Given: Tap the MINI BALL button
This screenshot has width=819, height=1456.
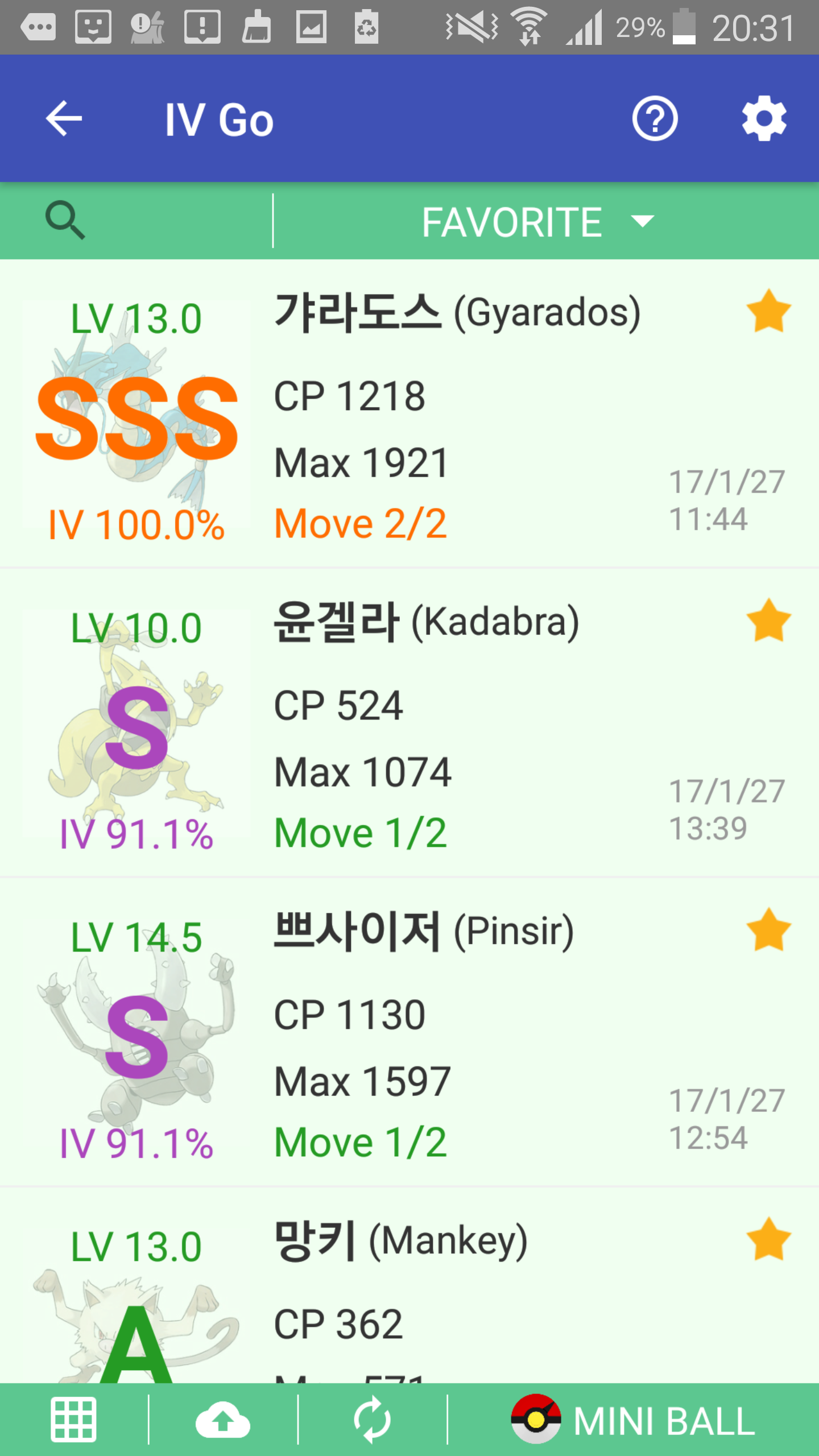Looking at the screenshot, I should (x=633, y=1420).
